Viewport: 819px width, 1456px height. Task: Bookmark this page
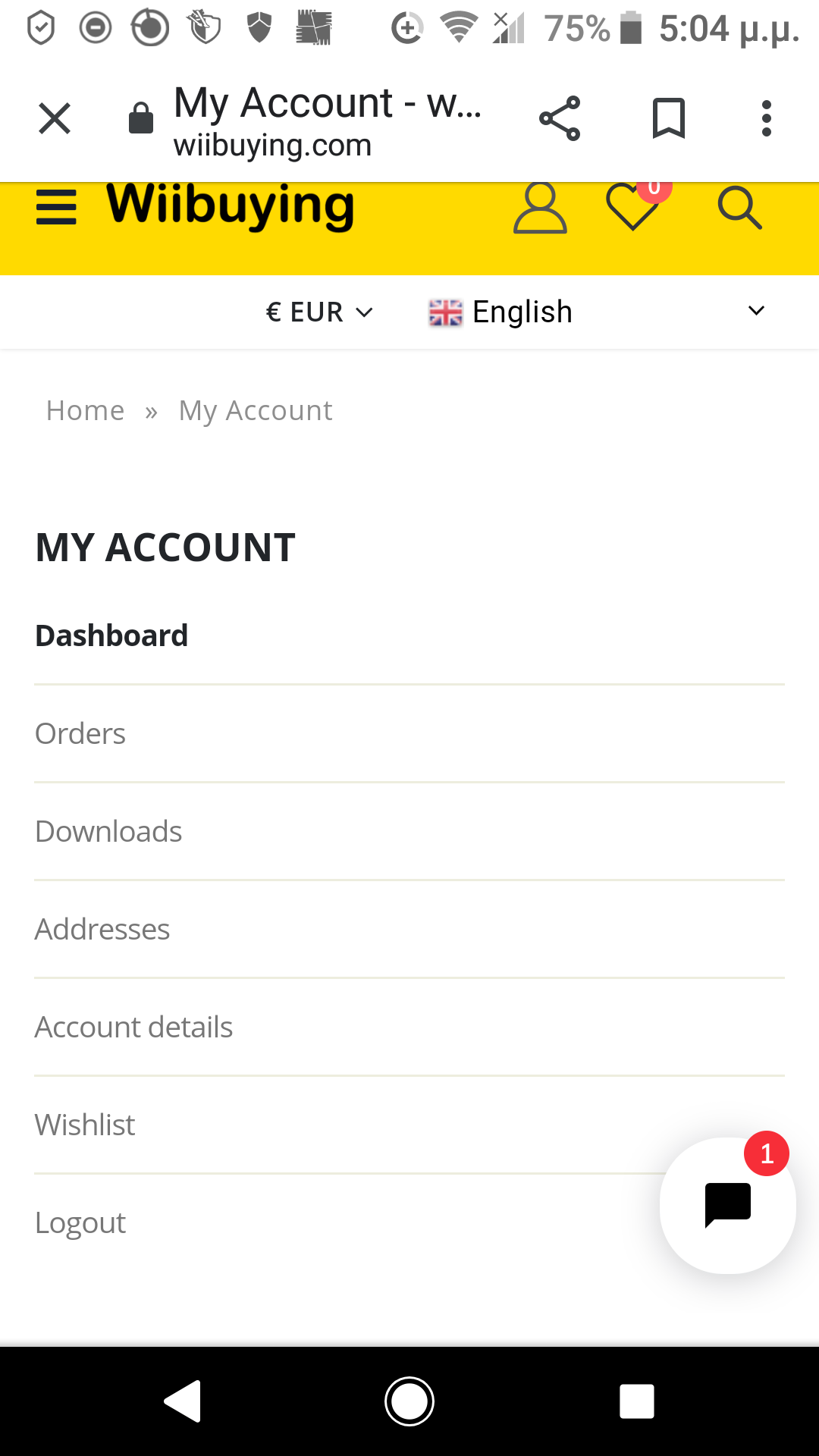click(669, 119)
